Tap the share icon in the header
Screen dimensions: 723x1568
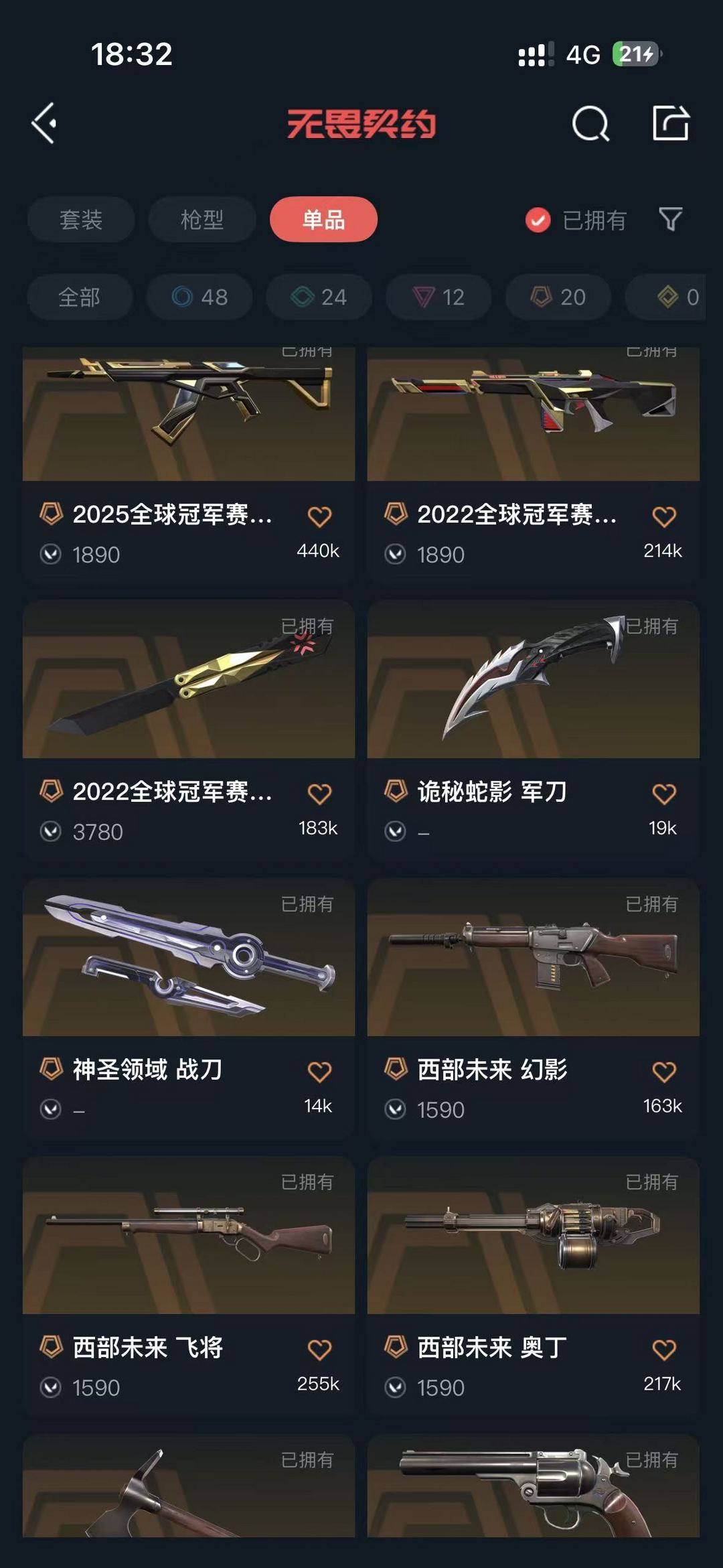(671, 123)
